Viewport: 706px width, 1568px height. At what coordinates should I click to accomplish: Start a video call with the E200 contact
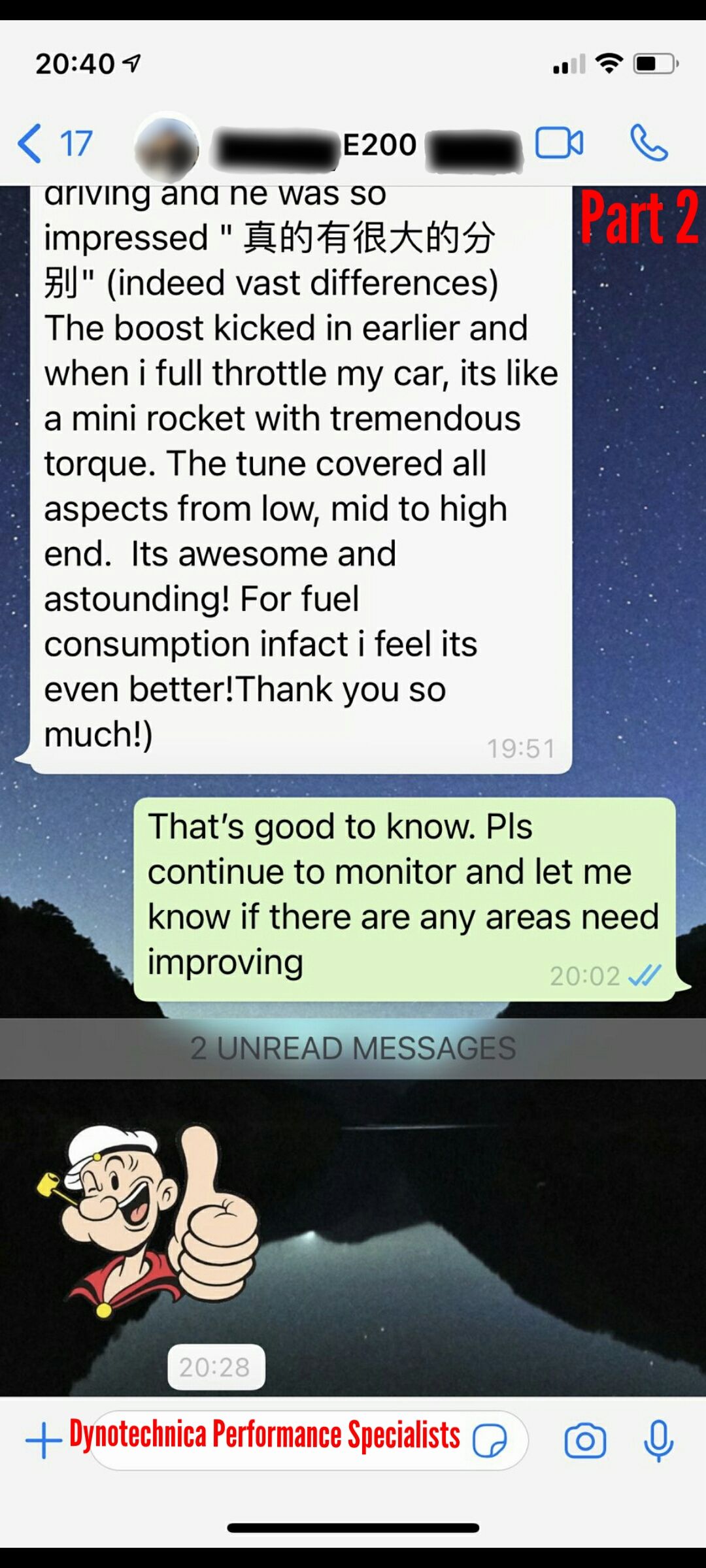point(559,143)
